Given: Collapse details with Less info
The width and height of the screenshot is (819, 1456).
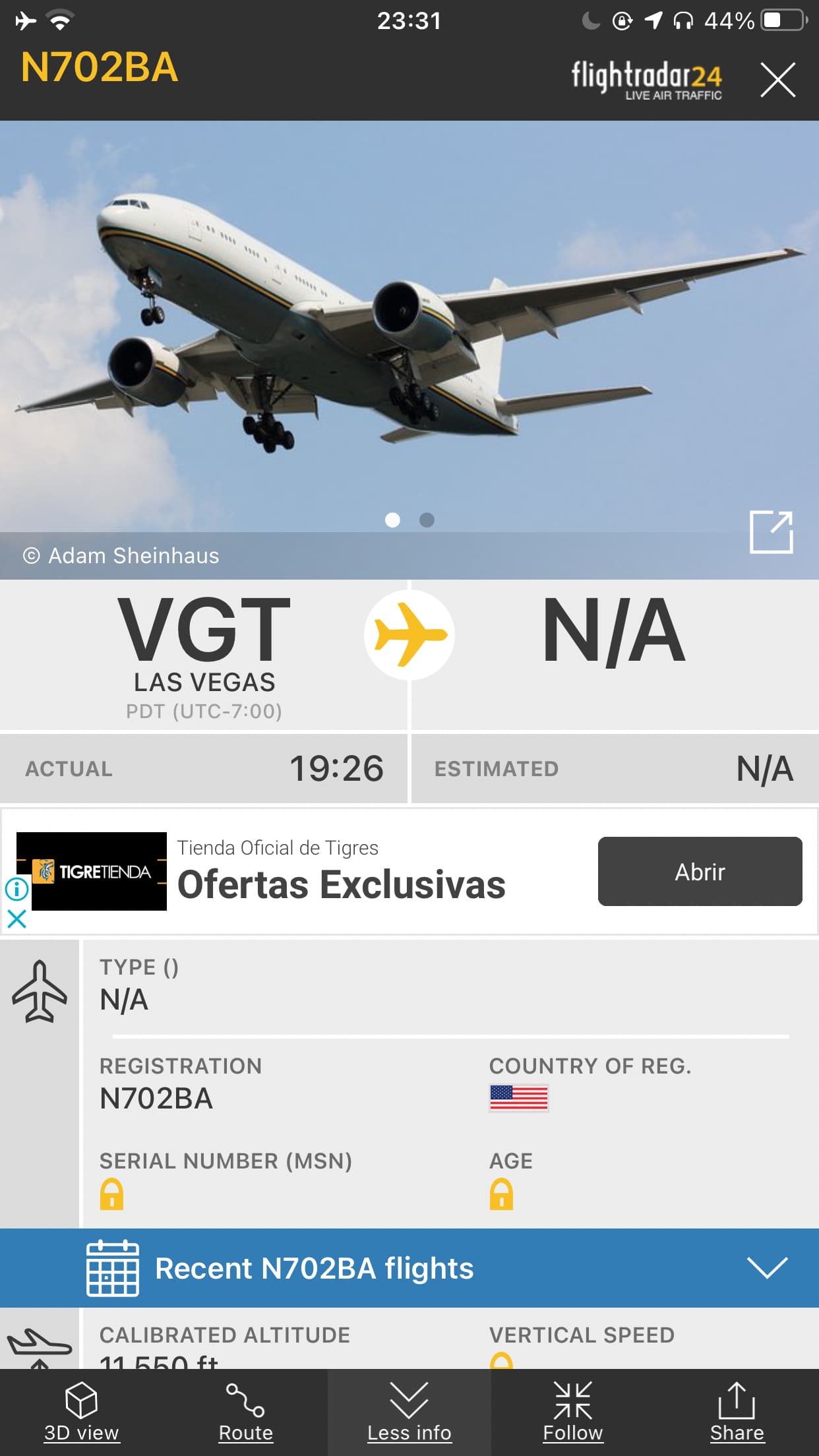Looking at the screenshot, I should (409, 1412).
